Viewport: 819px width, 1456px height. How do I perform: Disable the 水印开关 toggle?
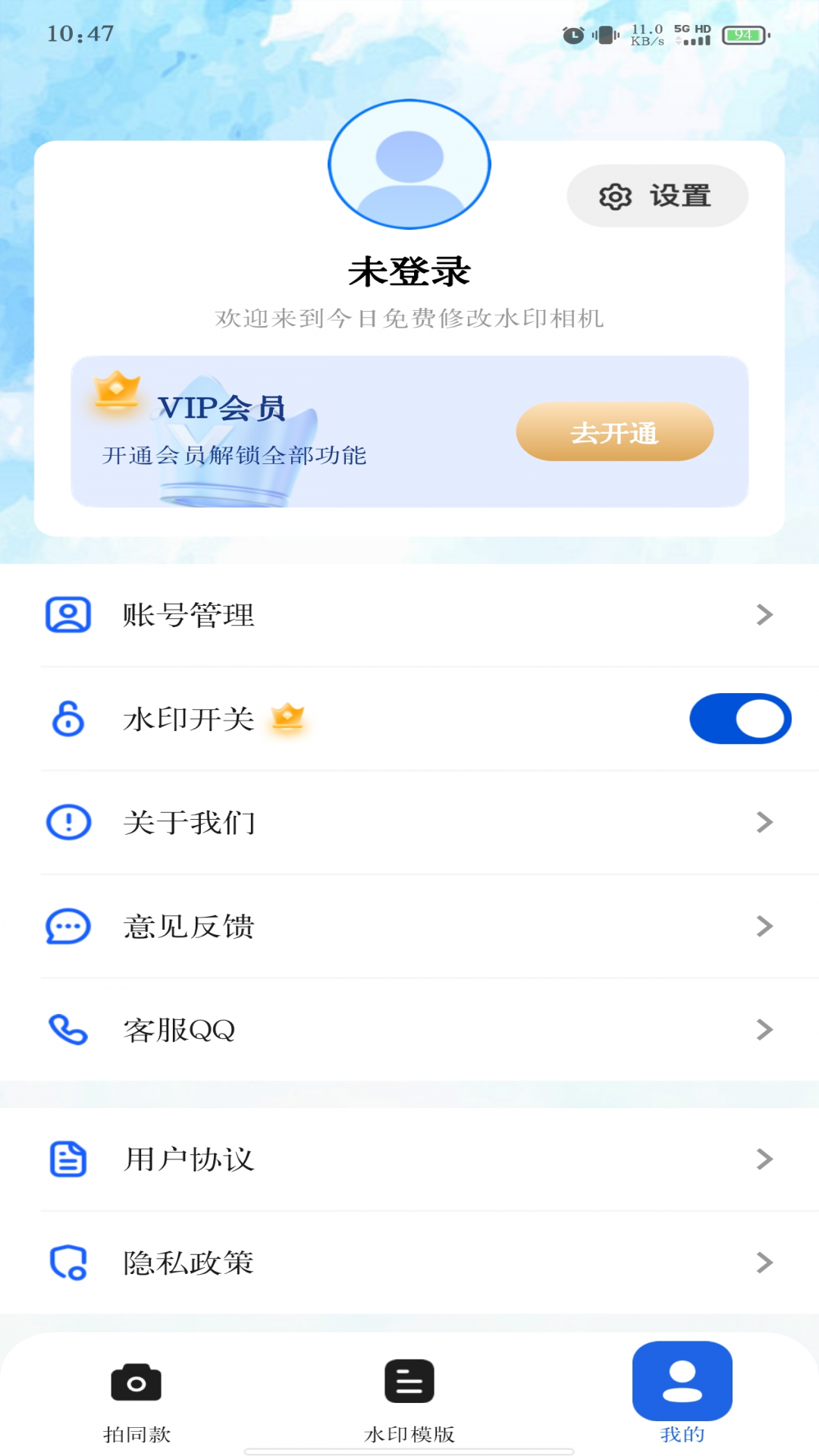point(740,719)
